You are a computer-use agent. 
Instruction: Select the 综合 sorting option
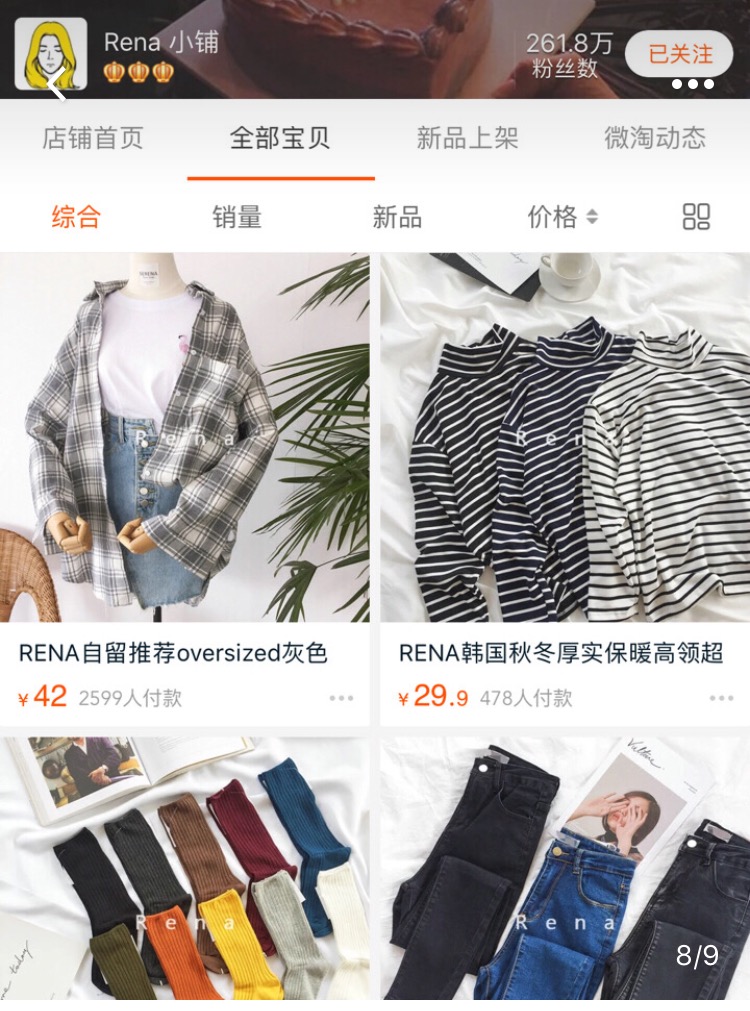pyautogui.click(x=78, y=218)
